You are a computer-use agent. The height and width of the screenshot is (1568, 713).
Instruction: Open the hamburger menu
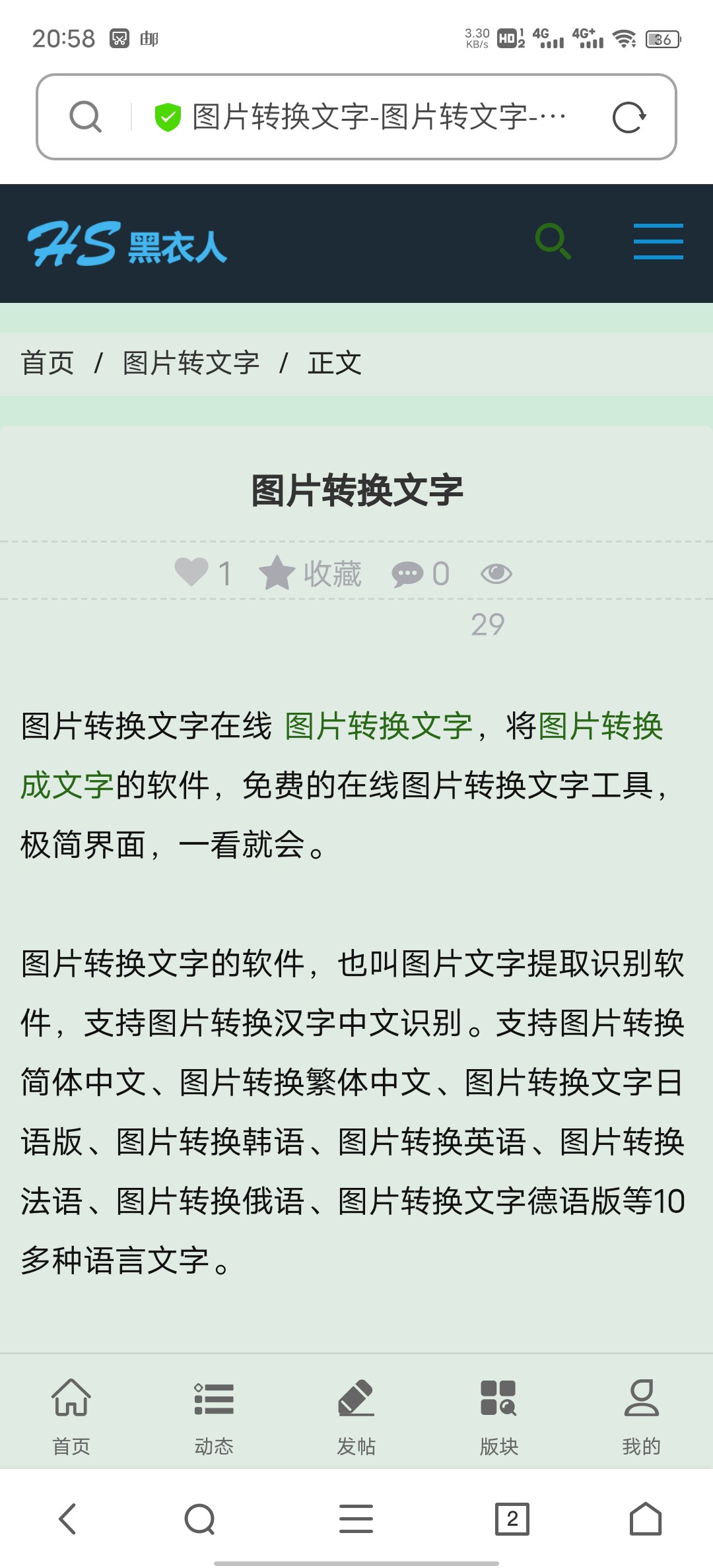[658, 242]
